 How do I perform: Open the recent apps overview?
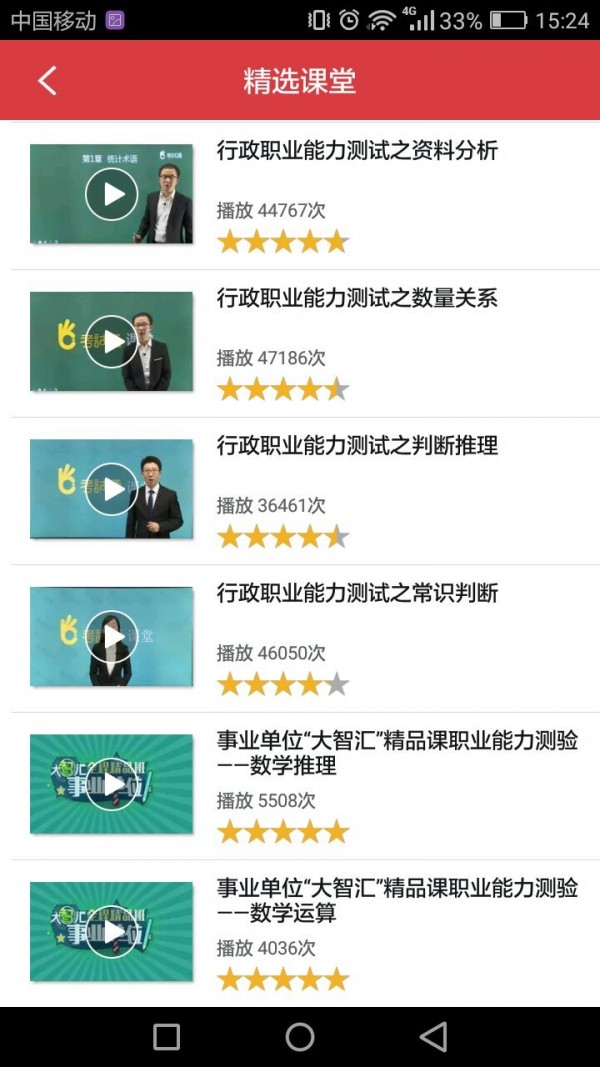pos(167,1037)
